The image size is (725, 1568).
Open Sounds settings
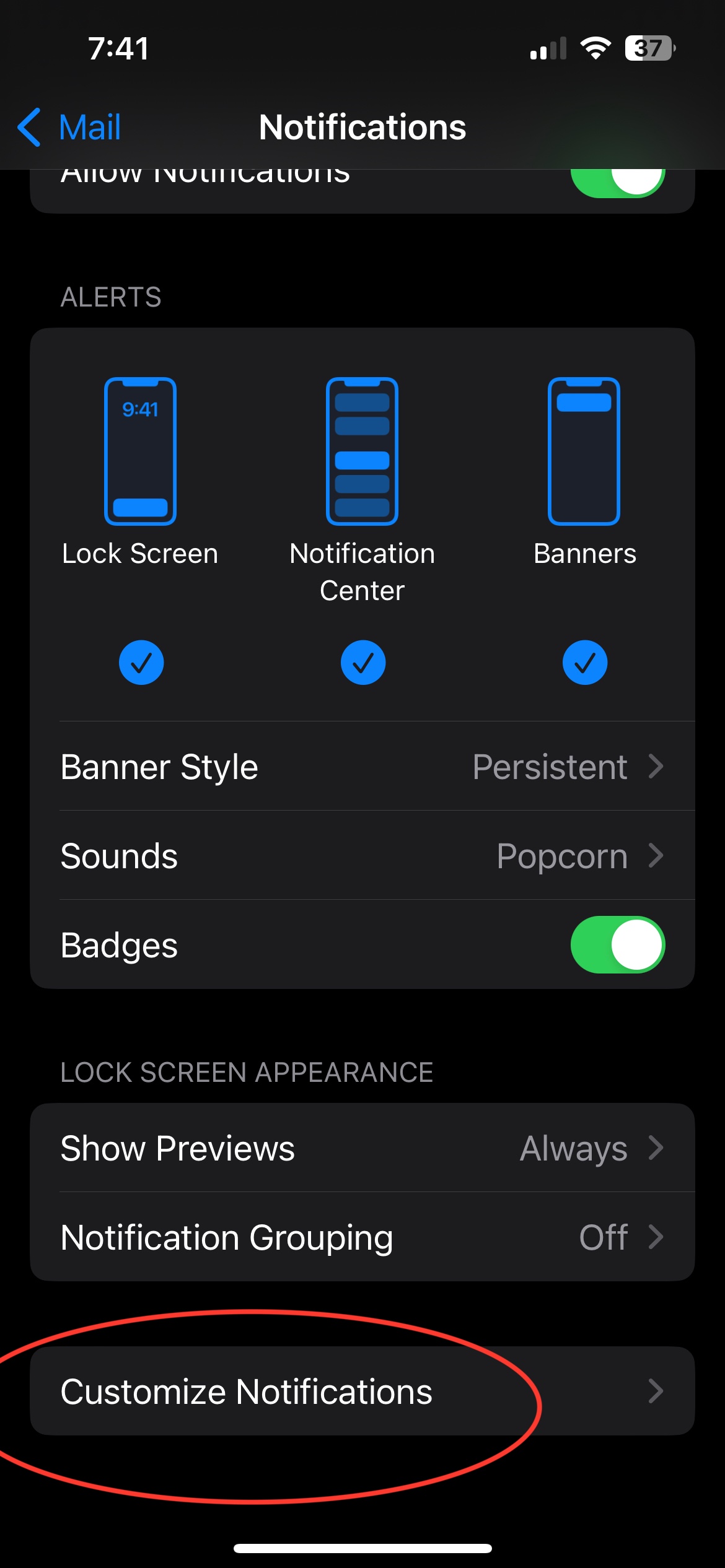tap(362, 856)
